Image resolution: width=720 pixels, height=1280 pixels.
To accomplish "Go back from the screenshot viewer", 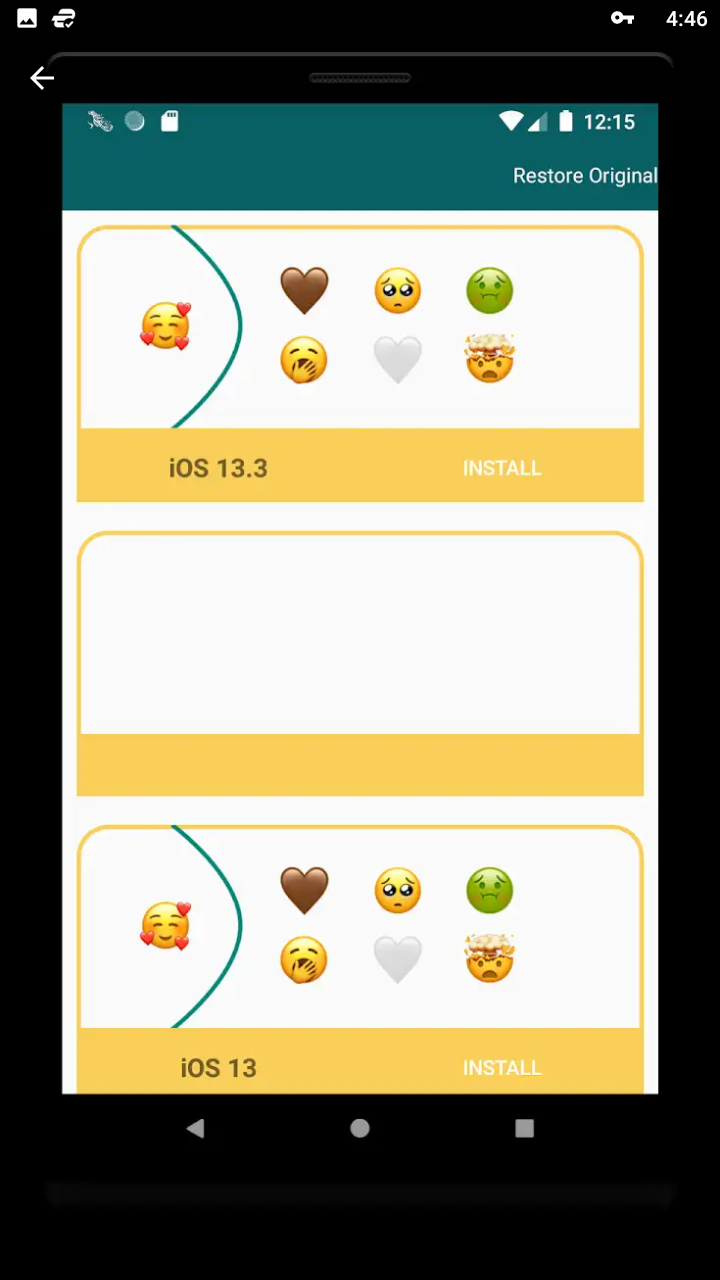I will (42, 78).
